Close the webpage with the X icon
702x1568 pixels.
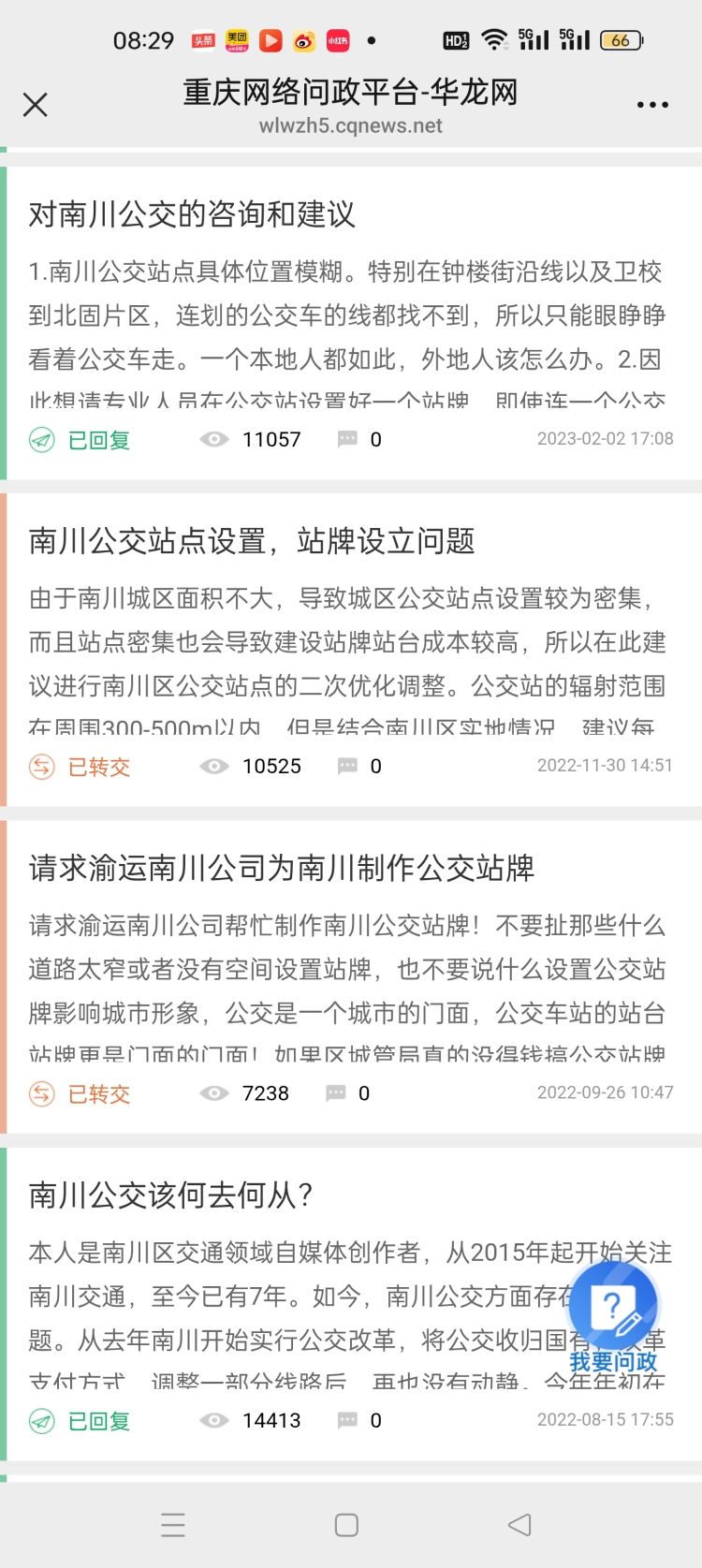tap(36, 105)
